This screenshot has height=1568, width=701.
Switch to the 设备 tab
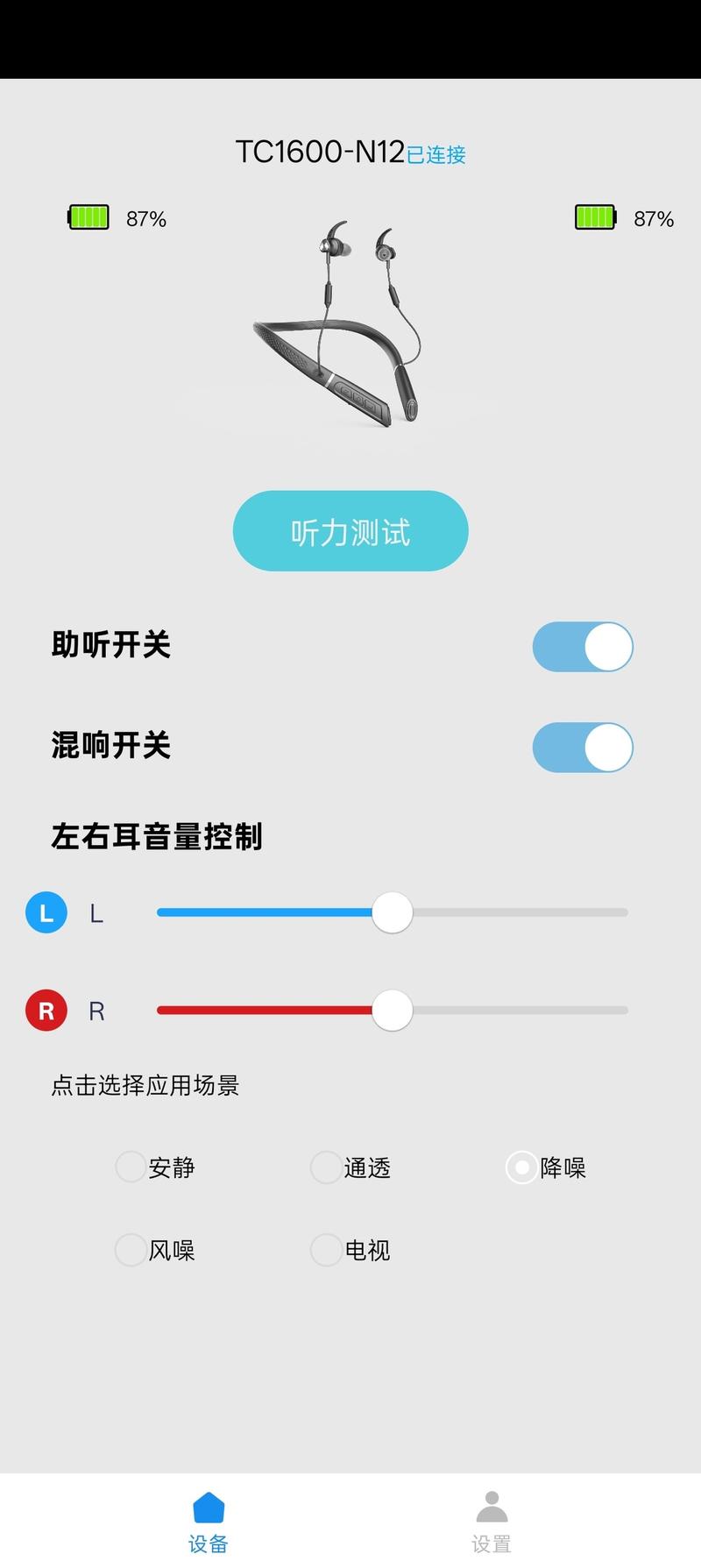coord(209,1522)
